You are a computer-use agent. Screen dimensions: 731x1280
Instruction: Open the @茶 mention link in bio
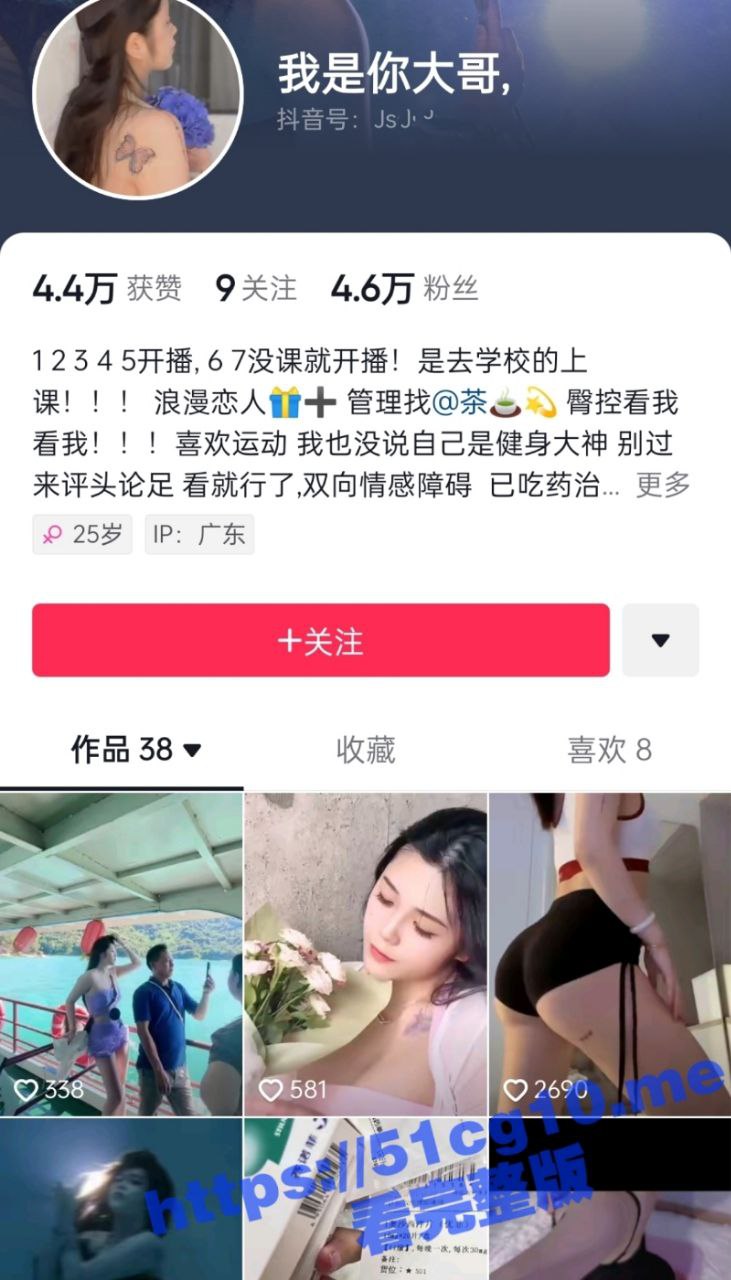pyautogui.click(x=459, y=403)
